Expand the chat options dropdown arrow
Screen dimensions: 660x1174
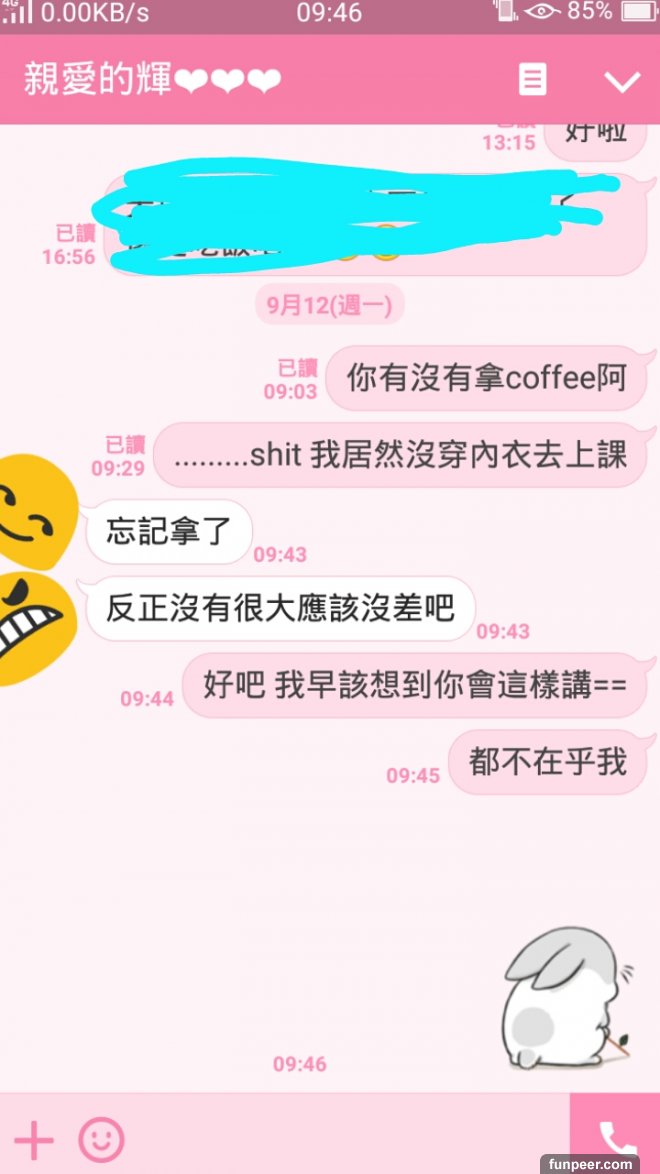(x=622, y=81)
